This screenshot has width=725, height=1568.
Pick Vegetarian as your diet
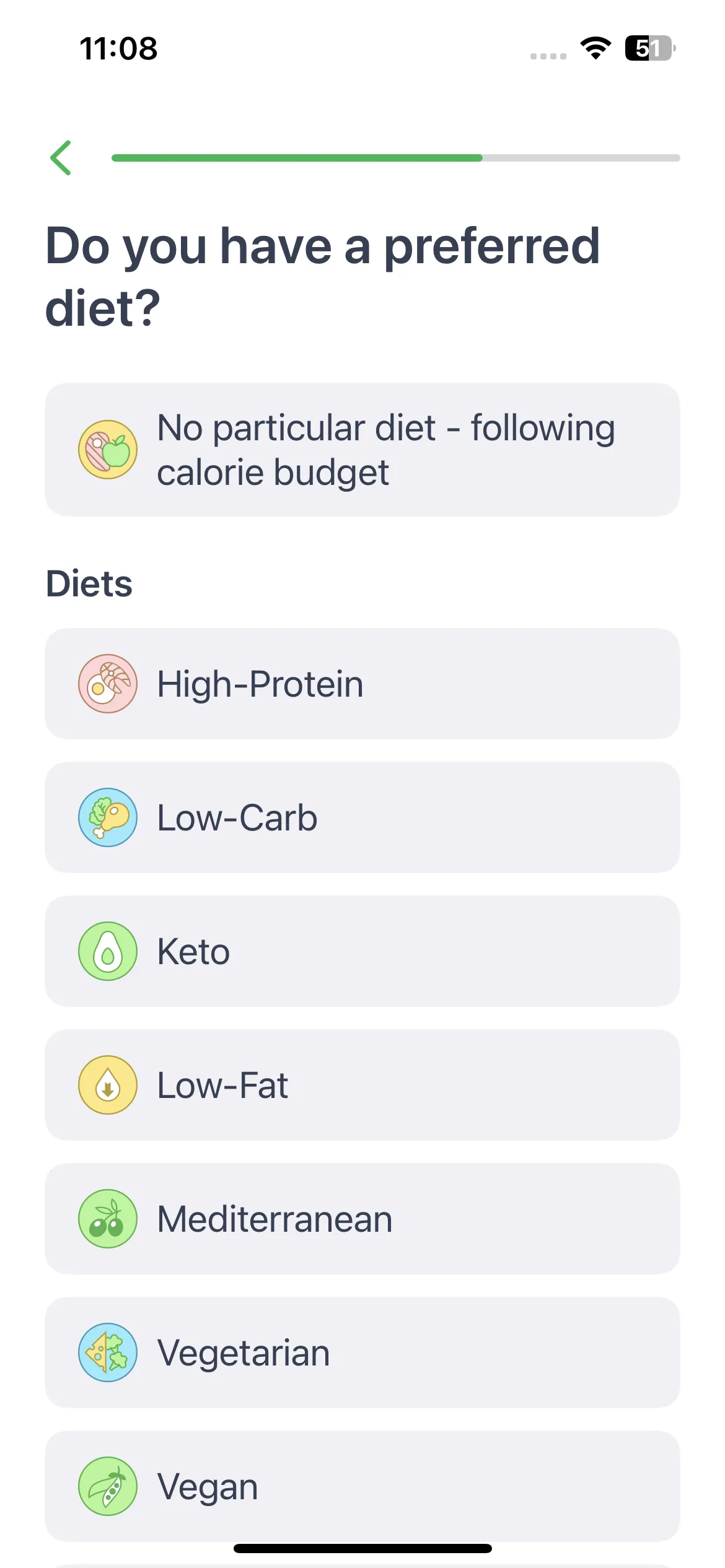pyautogui.click(x=362, y=1352)
